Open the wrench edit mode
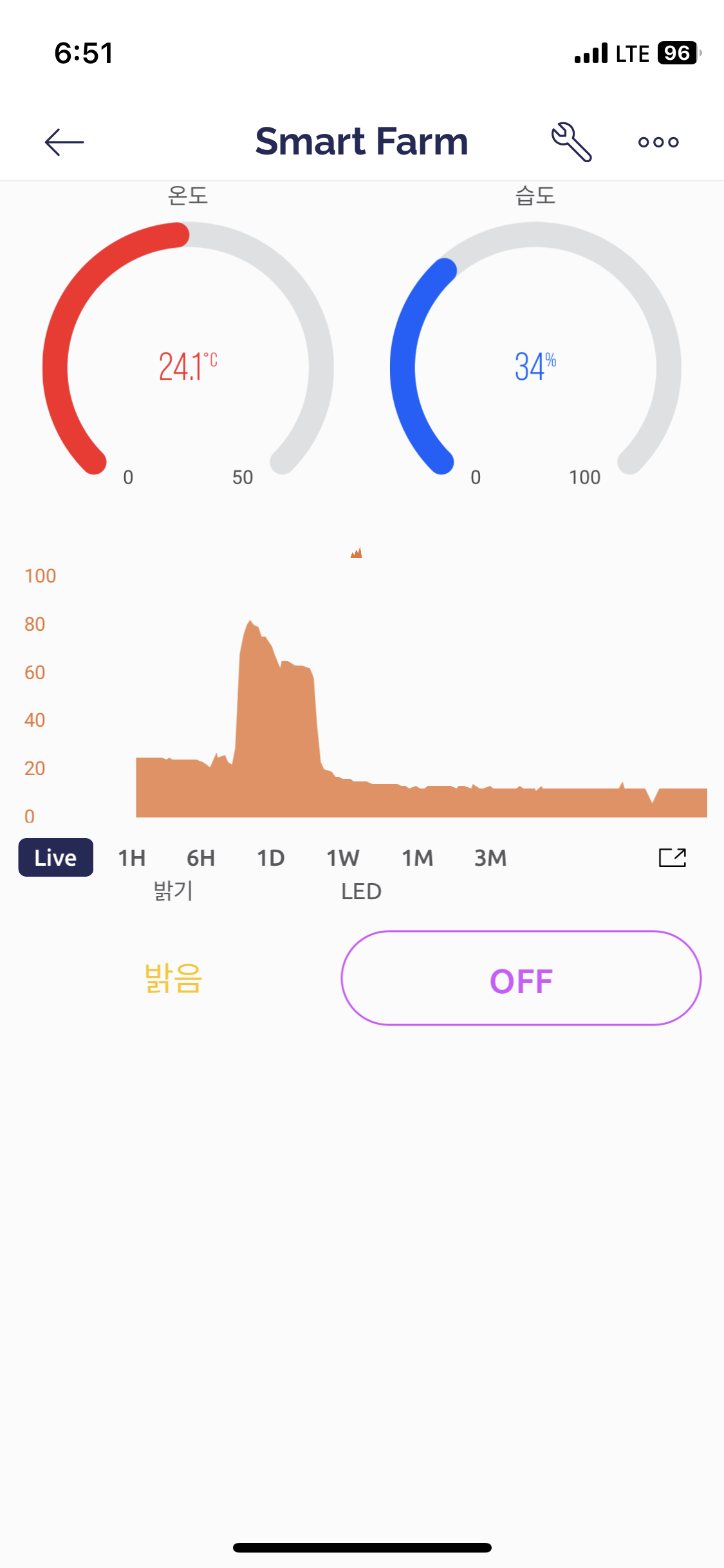 click(571, 142)
